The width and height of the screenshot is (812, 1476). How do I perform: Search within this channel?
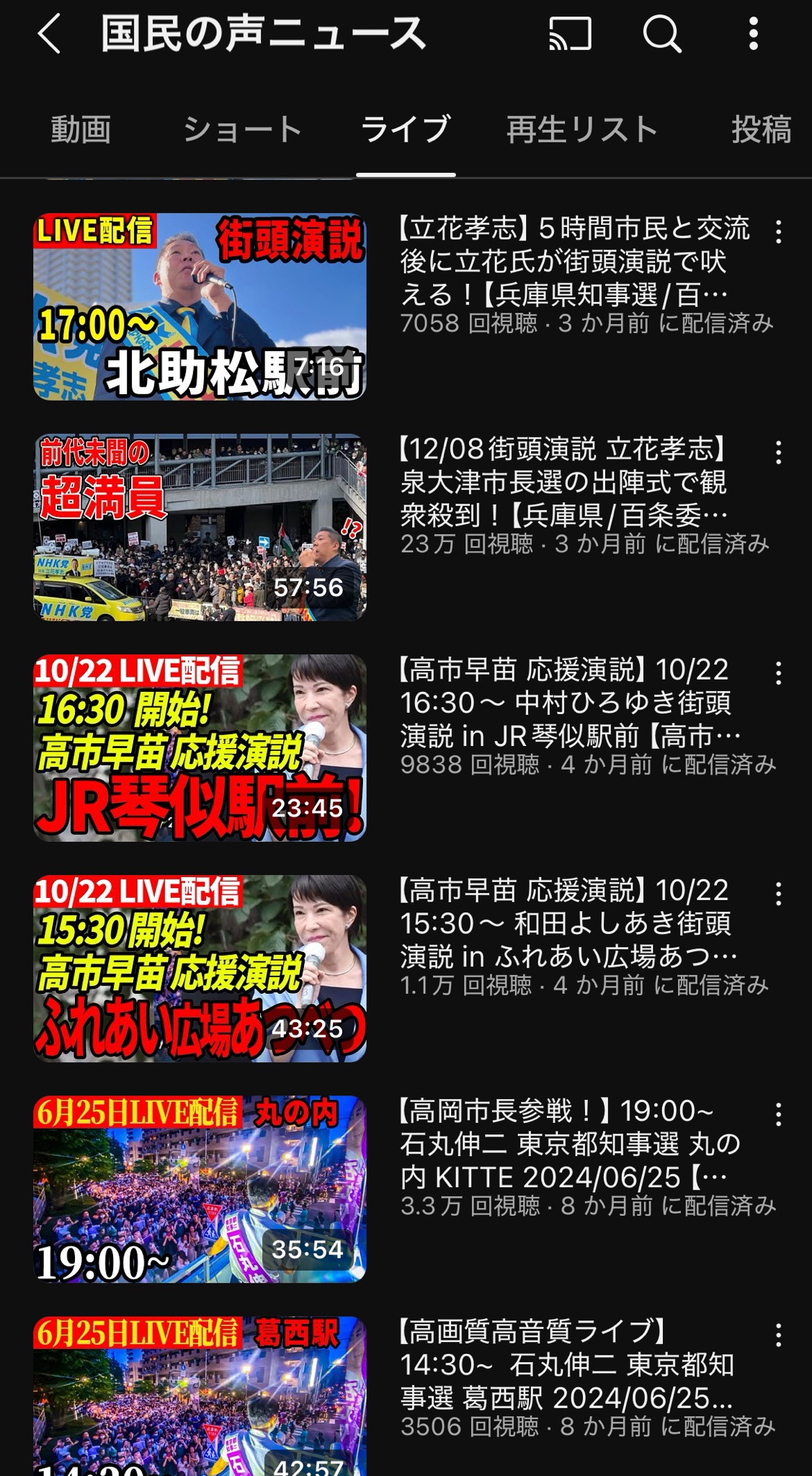tap(661, 34)
